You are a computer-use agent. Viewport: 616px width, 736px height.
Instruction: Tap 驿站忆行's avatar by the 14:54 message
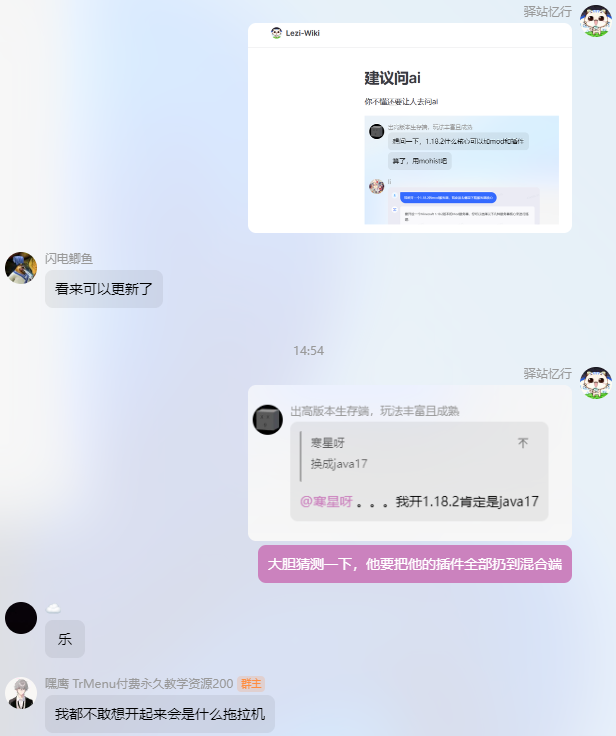coord(596,382)
